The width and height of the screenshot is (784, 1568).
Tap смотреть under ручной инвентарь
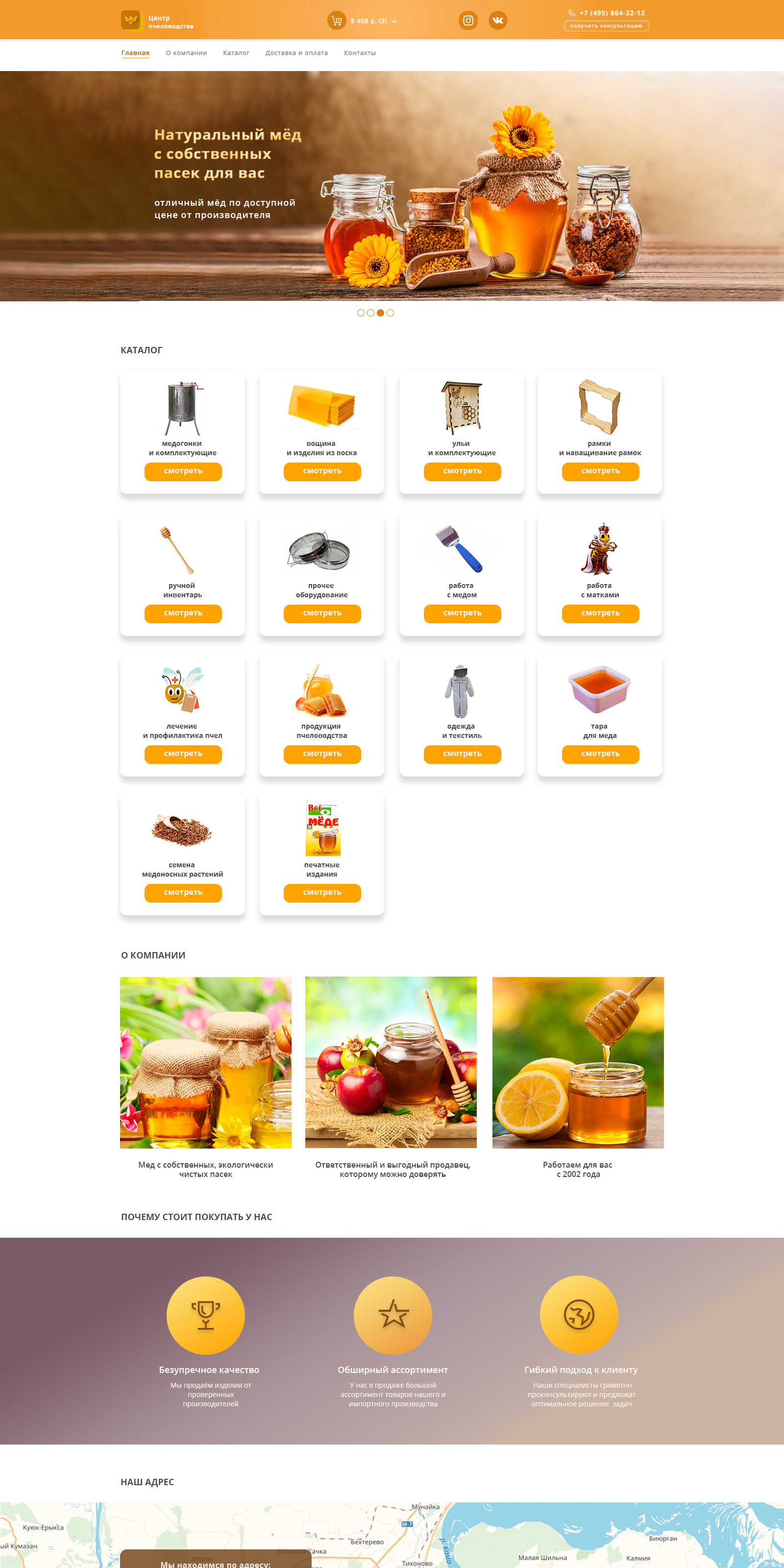(183, 613)
